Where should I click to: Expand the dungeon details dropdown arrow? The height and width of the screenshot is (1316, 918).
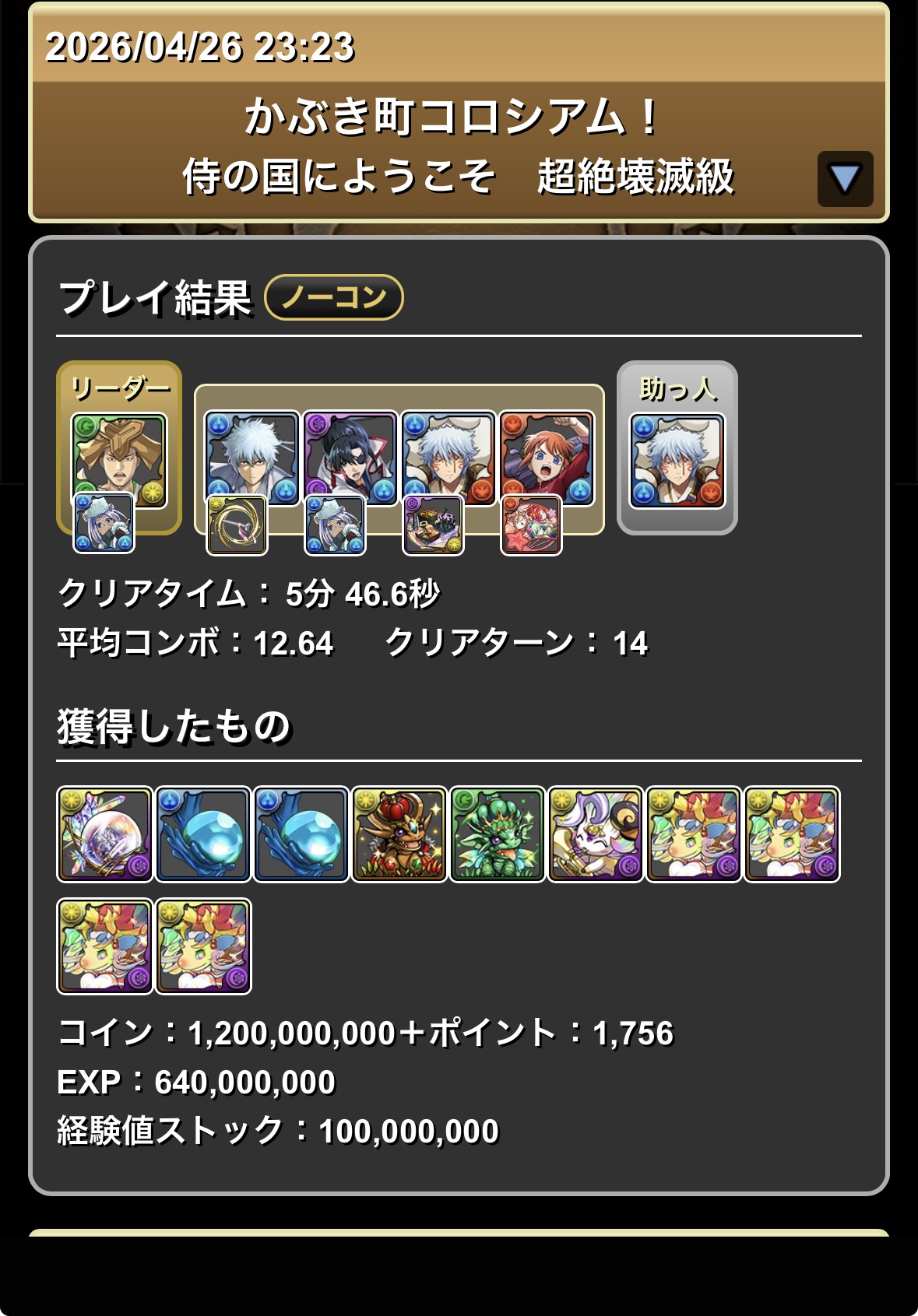845,179
